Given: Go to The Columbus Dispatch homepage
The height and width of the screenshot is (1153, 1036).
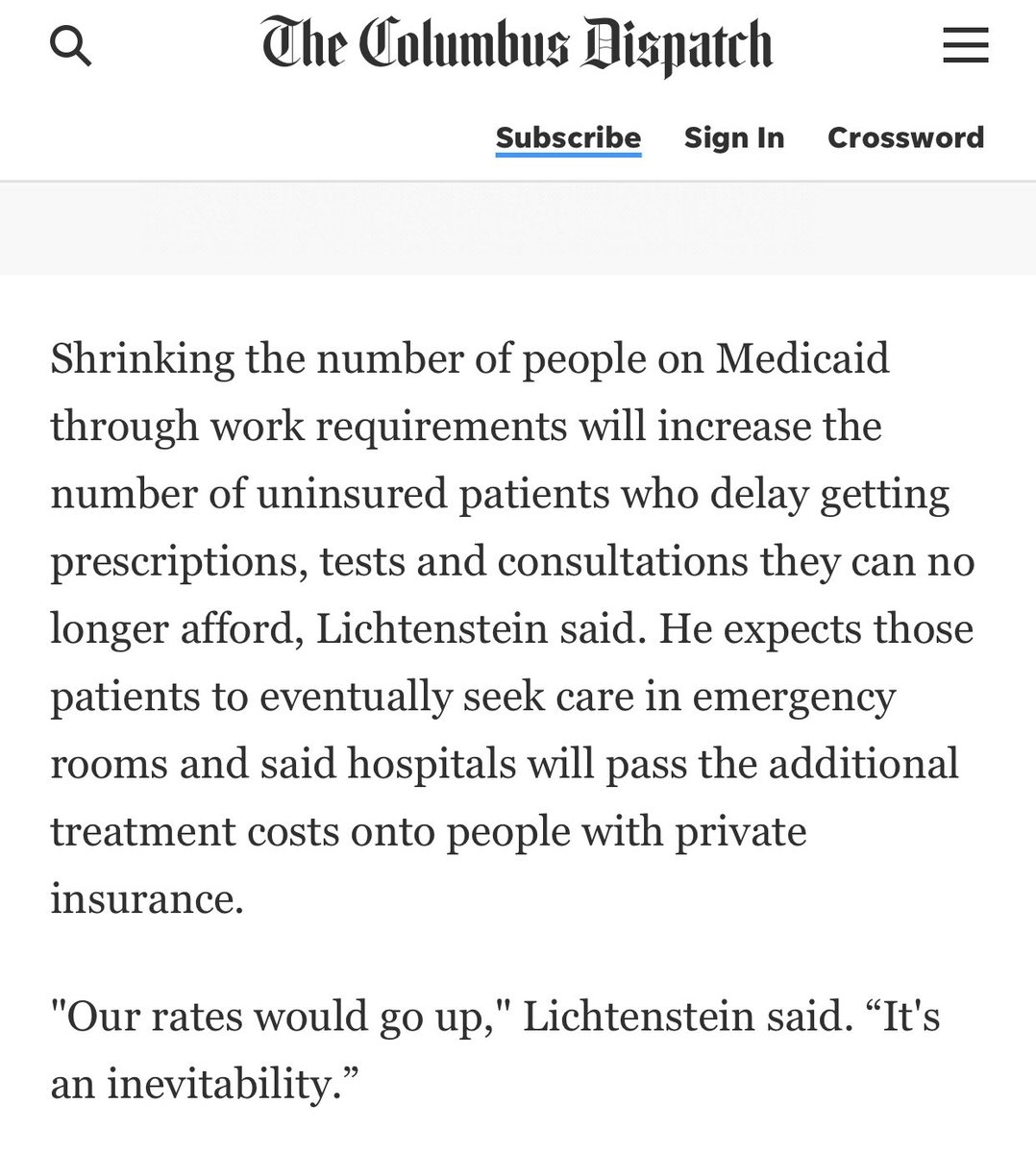Looking at the screenshot, I should [517, 45].
